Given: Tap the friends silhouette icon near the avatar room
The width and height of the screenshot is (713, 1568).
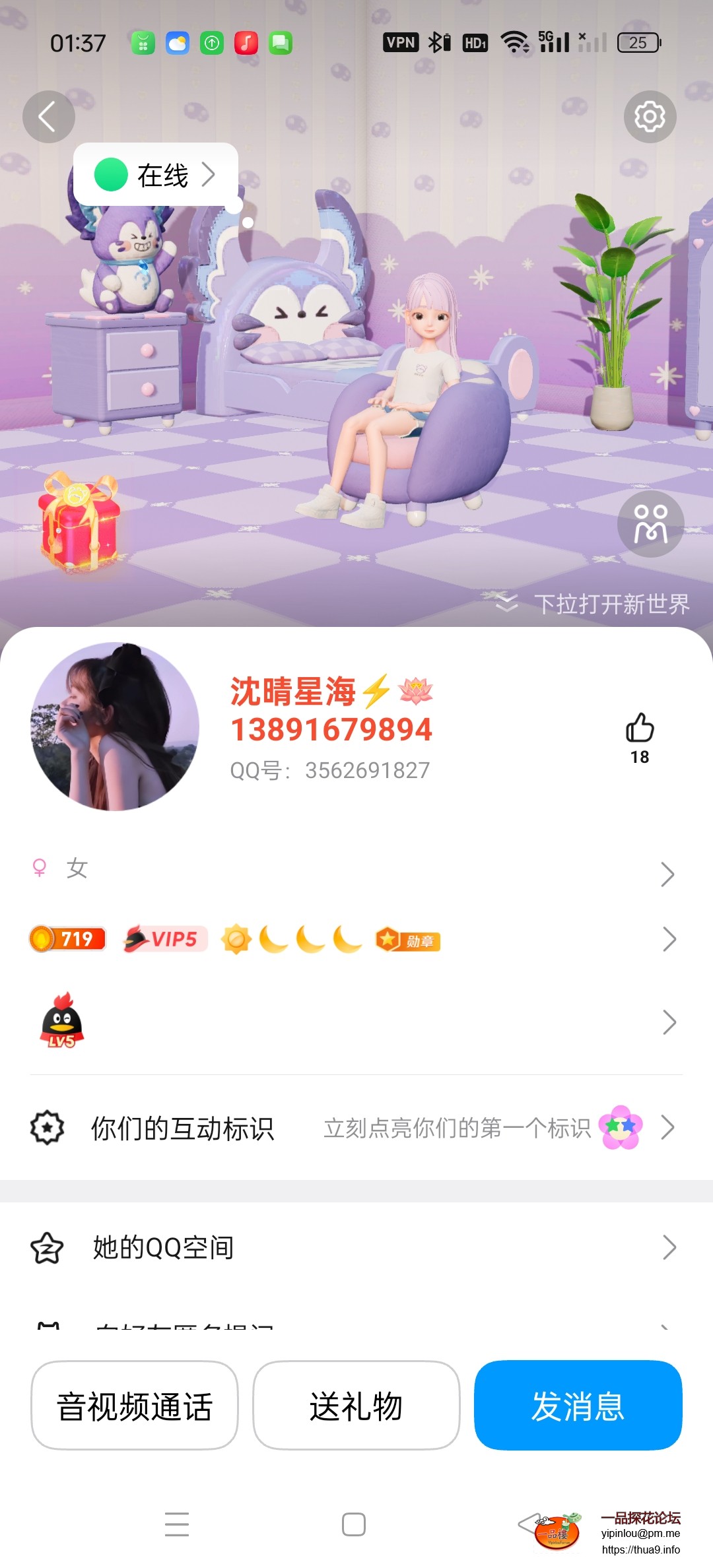Looking at the screenshot, I should [x=650, y=523].
